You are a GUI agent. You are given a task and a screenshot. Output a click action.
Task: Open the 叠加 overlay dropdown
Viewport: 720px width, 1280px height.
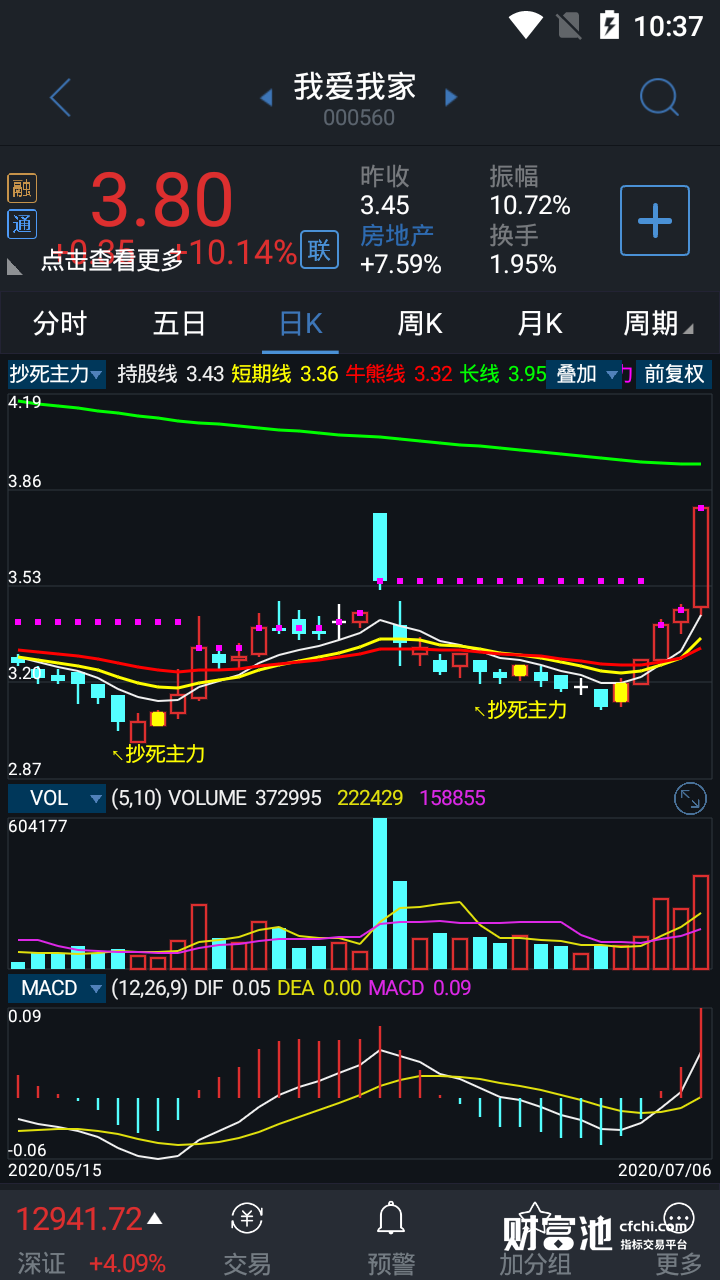[x=587, y=375]
